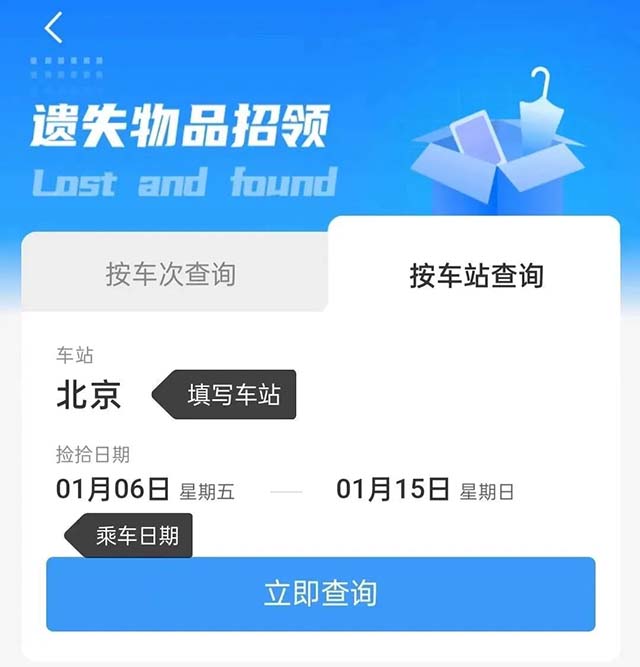Image resolution: width=640 pixels, height=667 pixels.
Task: Go back using the top-left arrow
Action: coord(54,28)
